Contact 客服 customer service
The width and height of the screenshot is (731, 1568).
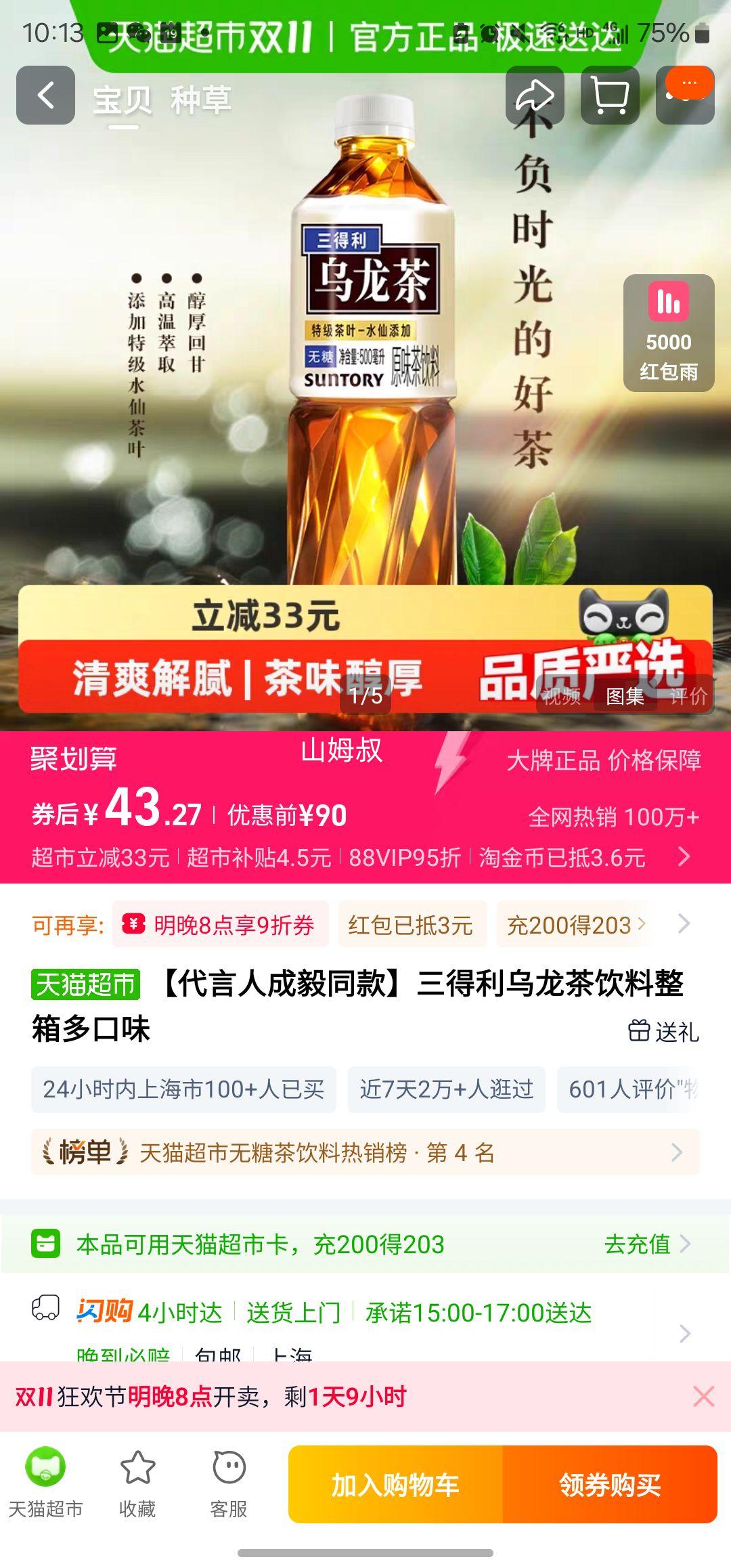tap(229, 1483)
